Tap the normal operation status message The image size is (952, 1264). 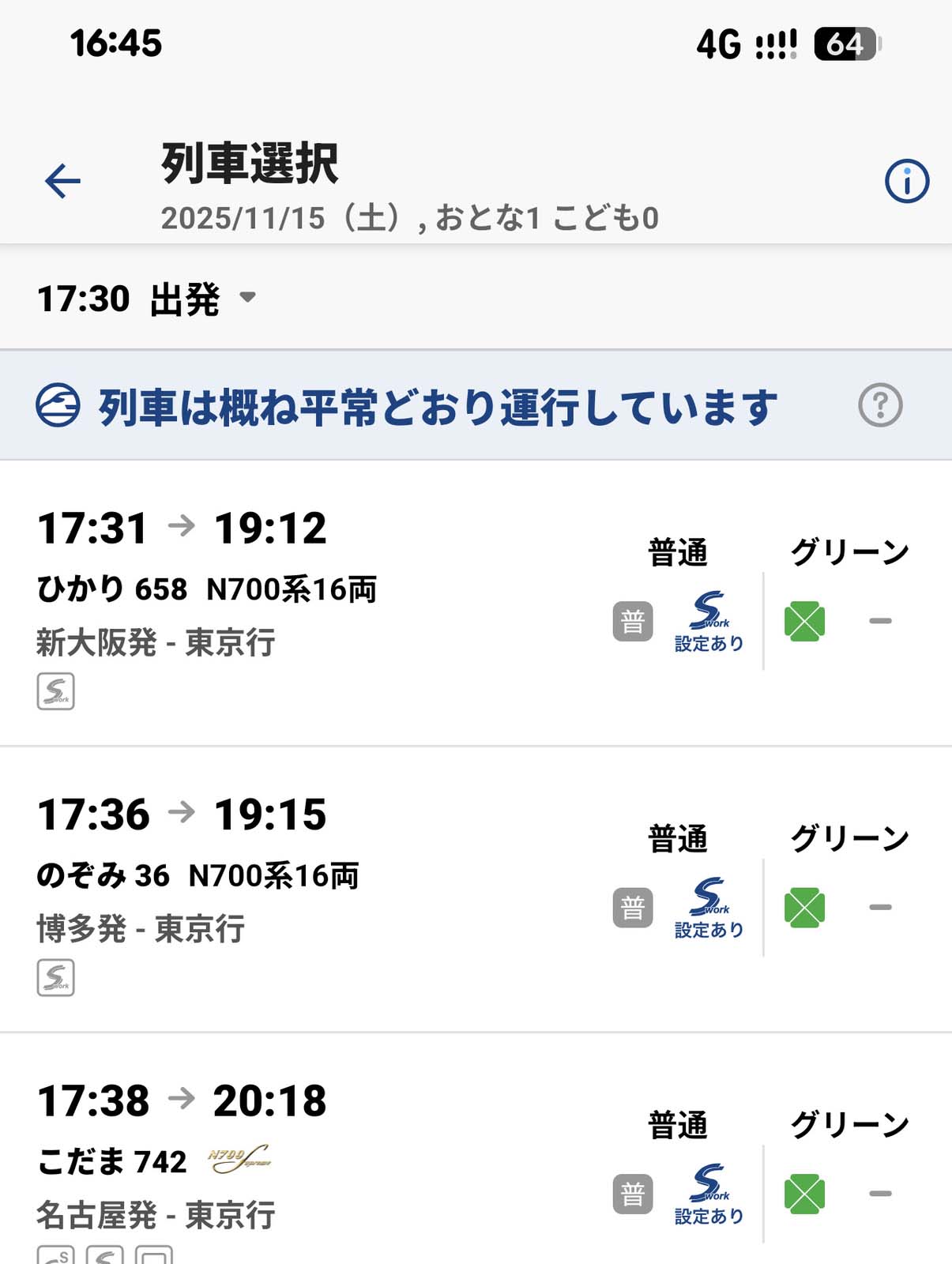point(435,404)
